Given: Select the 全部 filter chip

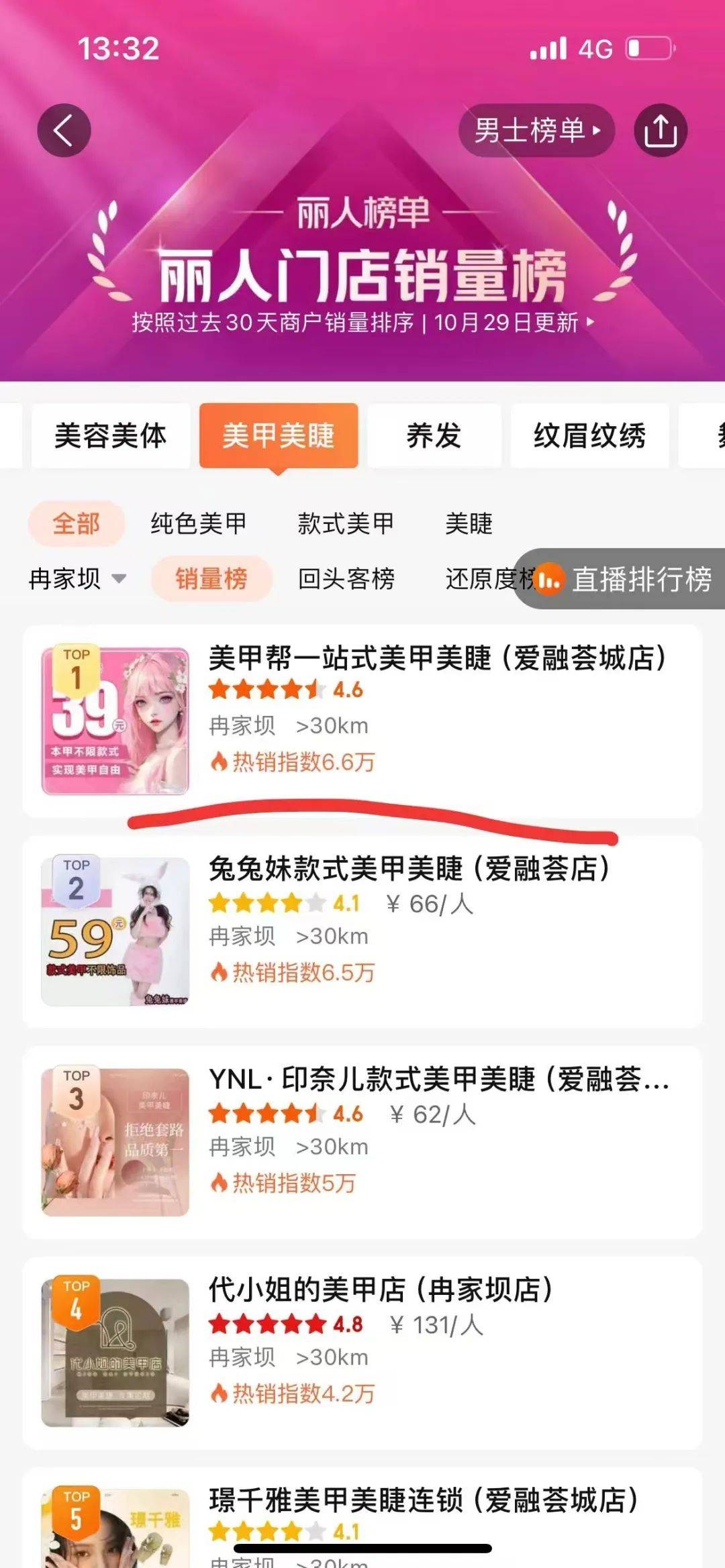Looking at the screenshot, I should tap(77, 523).
